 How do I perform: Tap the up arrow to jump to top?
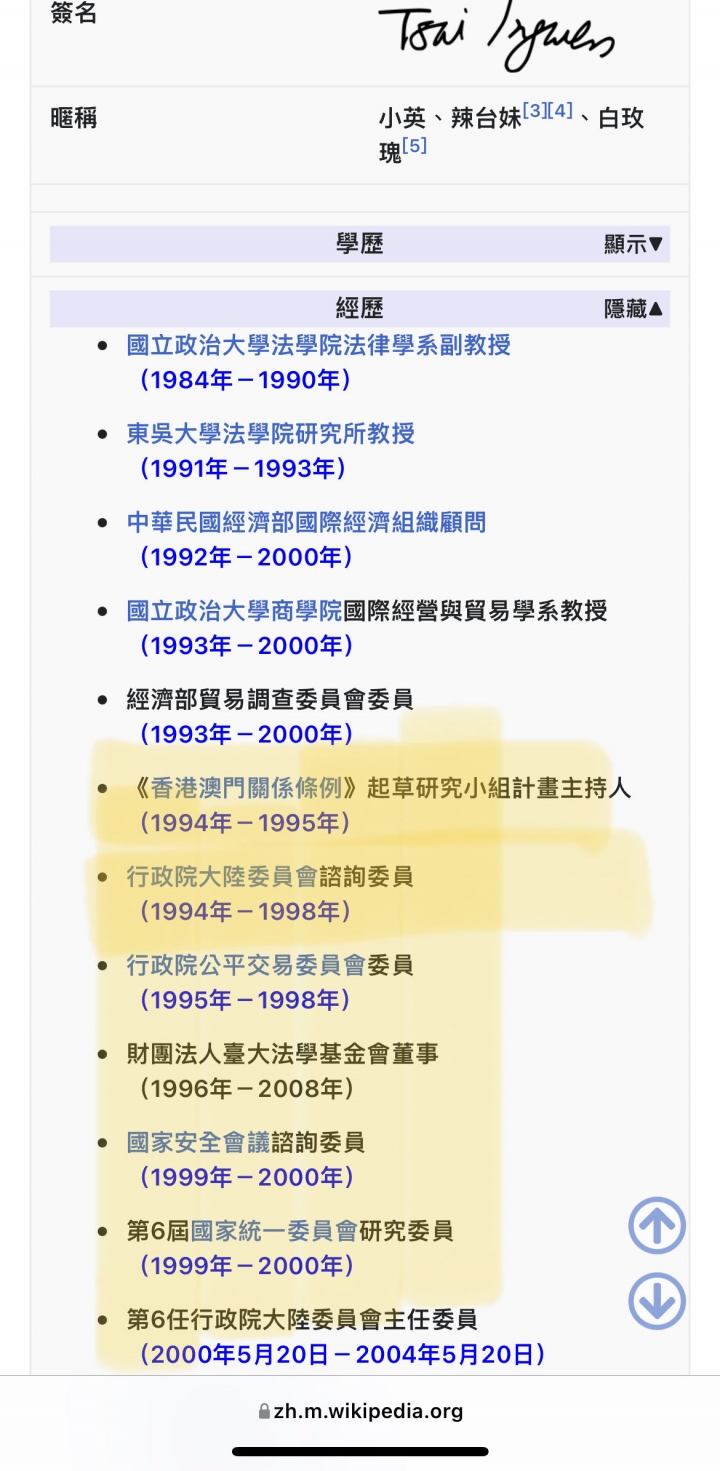click(657, 1225)
